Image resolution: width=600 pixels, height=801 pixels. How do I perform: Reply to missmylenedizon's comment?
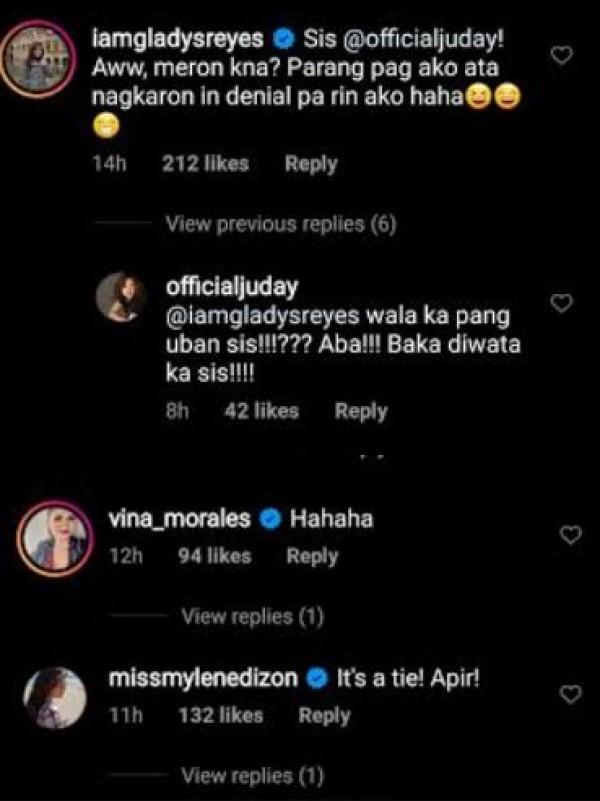coord(324,715)
